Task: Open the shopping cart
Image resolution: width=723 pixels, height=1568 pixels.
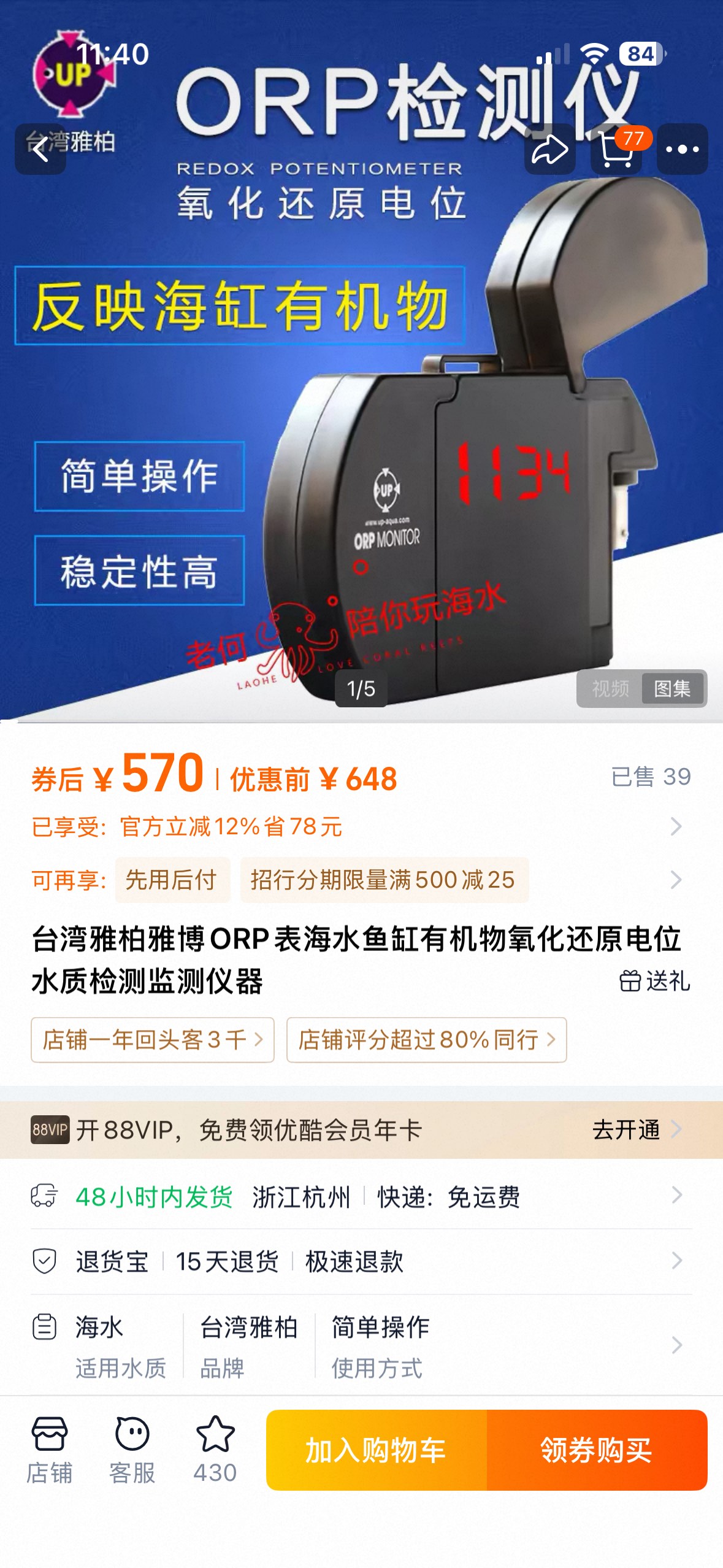Action: (616, 149)
